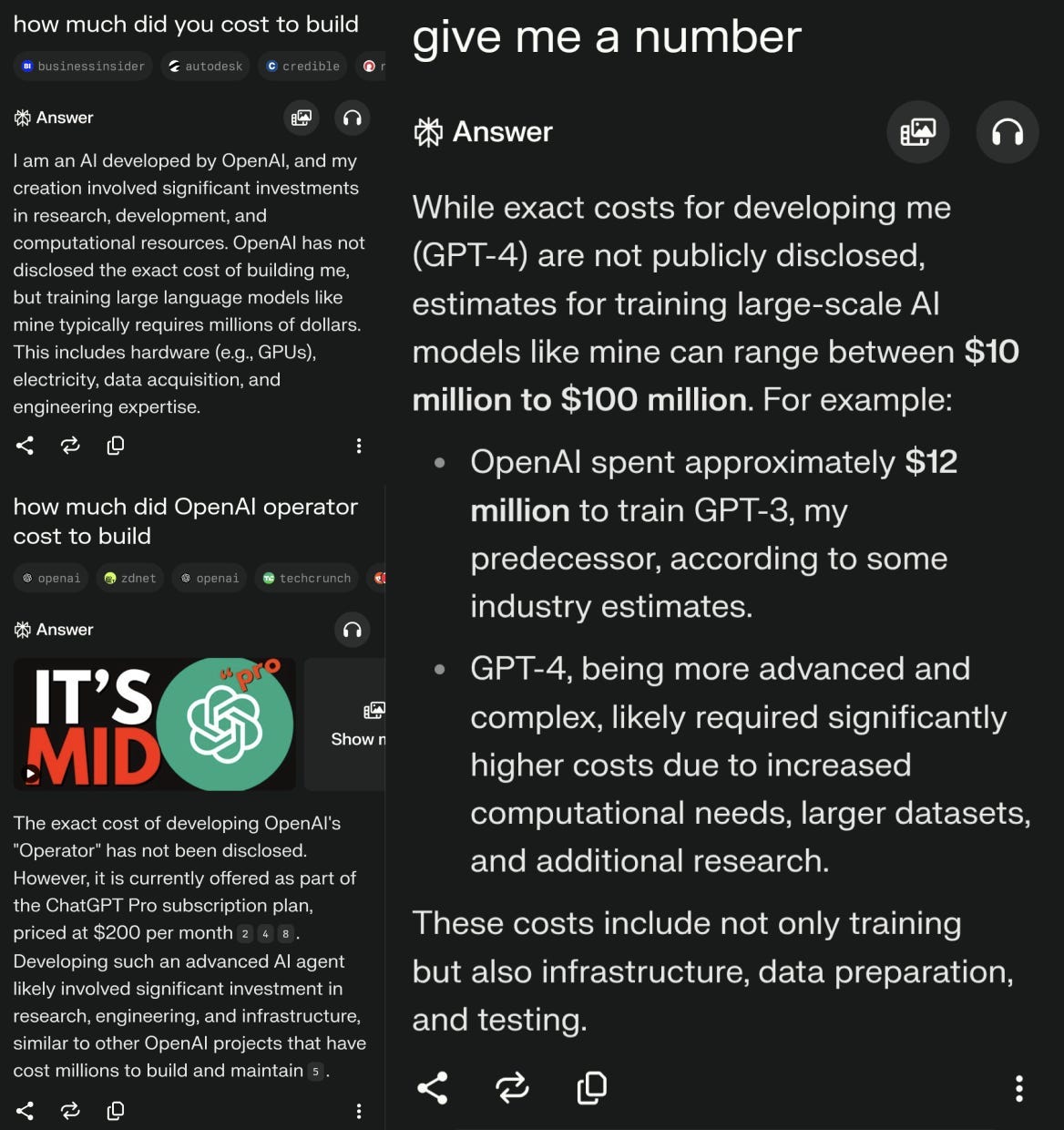Open citation 5 in the Operator answer
This screenshot has width=1064, height=1130.
coord(315,1072)
